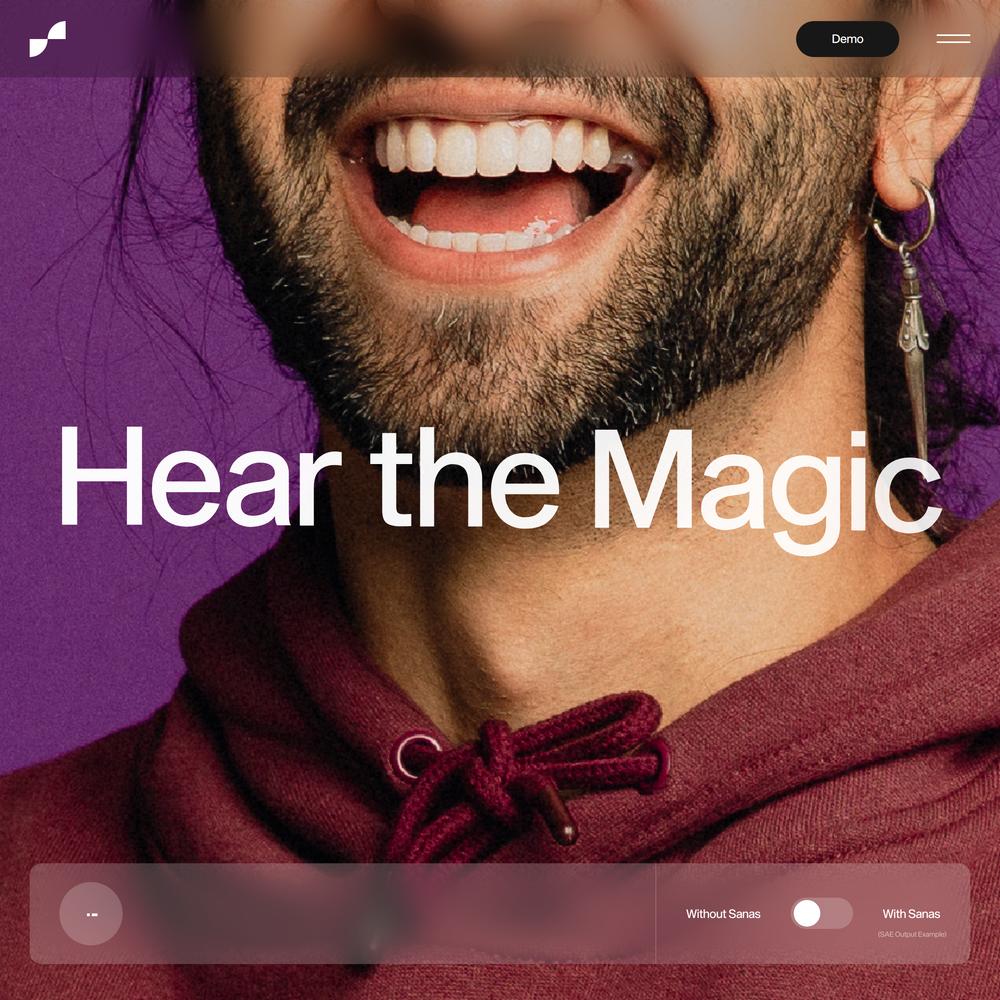This screenshot has height=1000, width=1000.
Task: Tap the round audio playback button
Action: click(x=91, y=914)
